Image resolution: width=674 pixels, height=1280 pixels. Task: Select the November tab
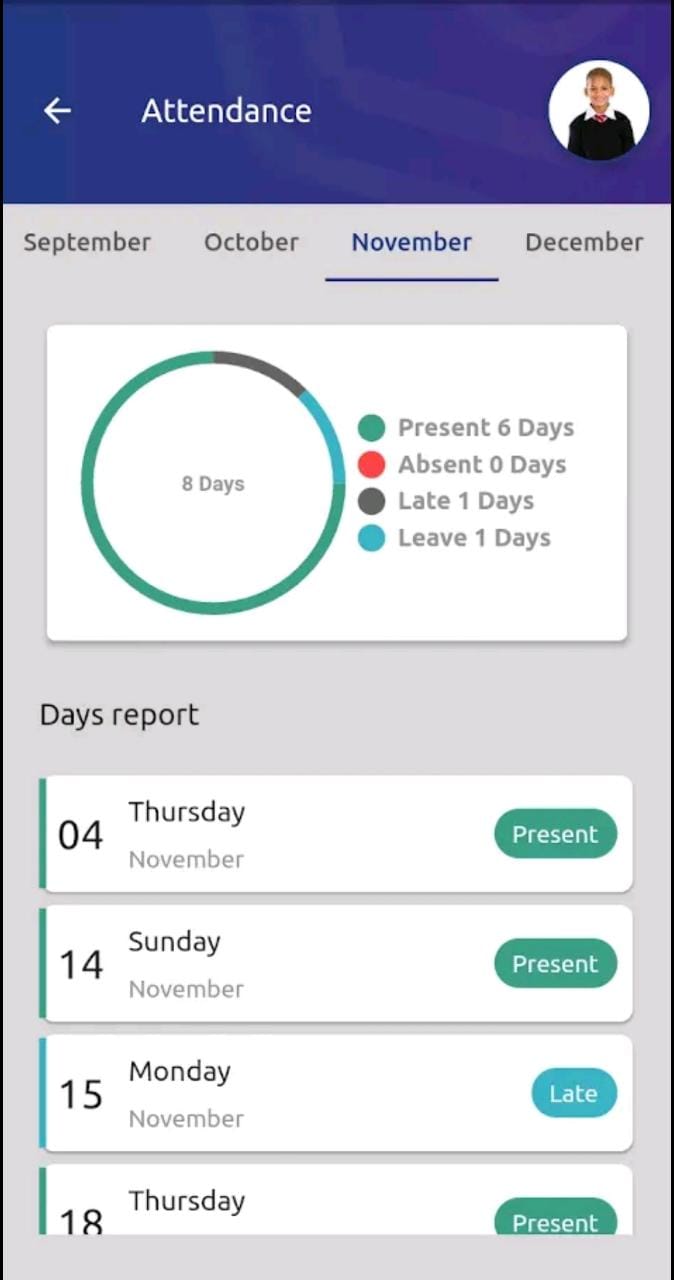[x=411, y=242]
